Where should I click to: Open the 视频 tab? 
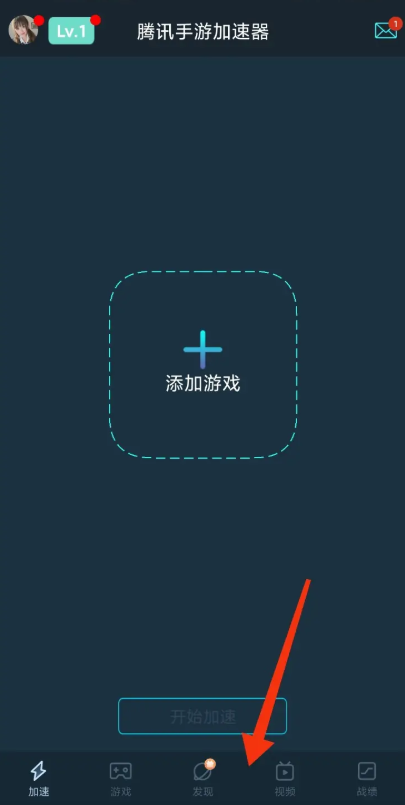[285, 779]
